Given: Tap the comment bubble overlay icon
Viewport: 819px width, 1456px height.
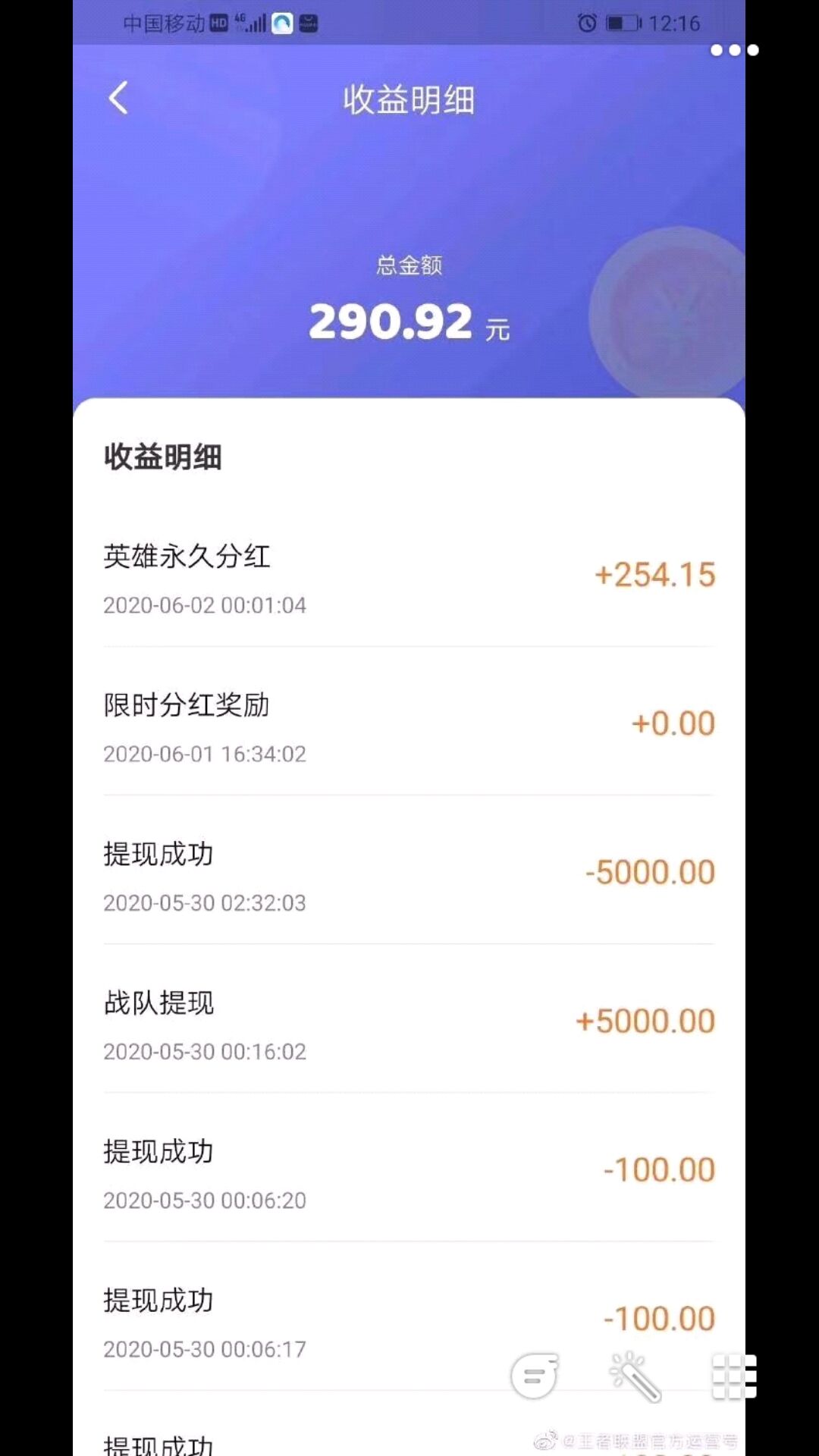Looking at the screenshot, I should [x=535, y=1376].
